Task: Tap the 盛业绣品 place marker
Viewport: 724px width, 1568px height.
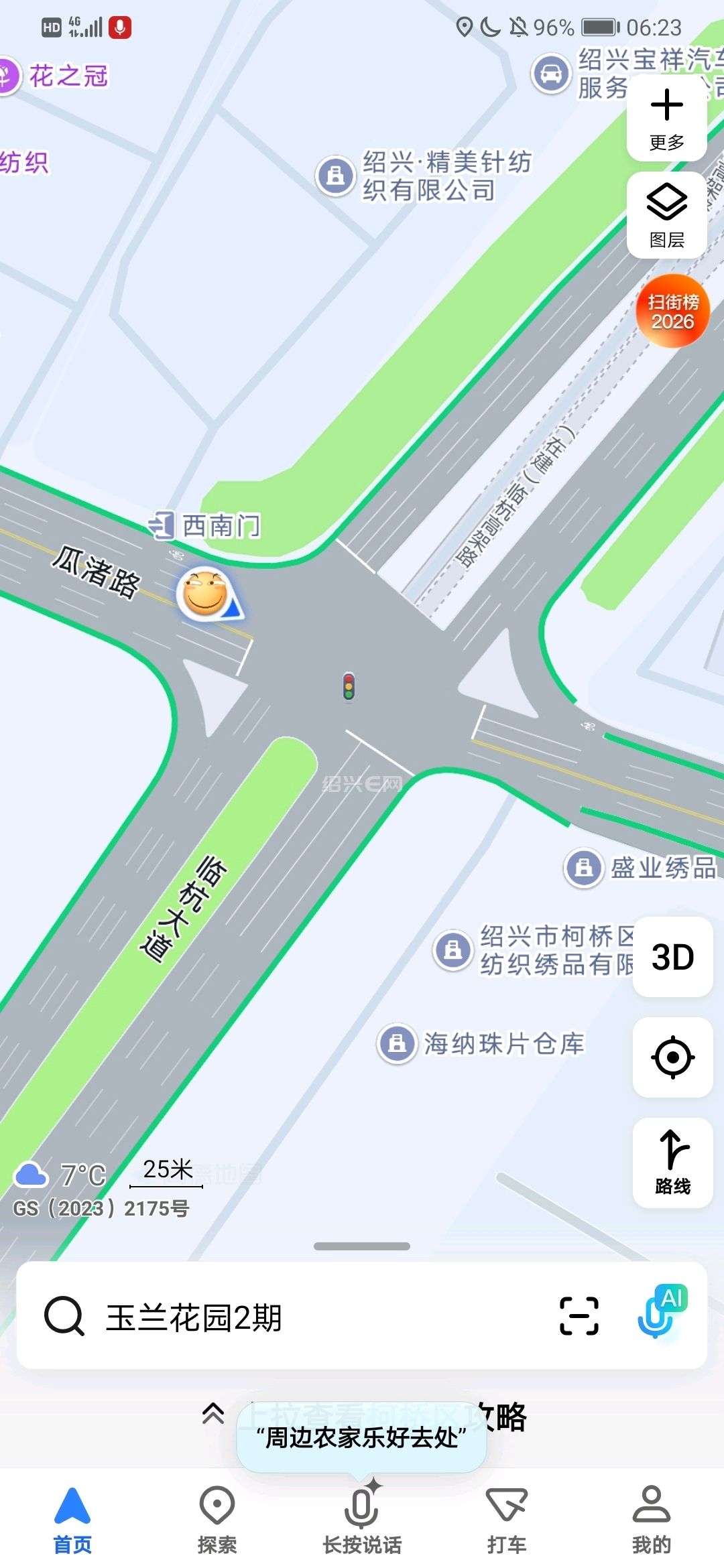Action: [584, 868]
